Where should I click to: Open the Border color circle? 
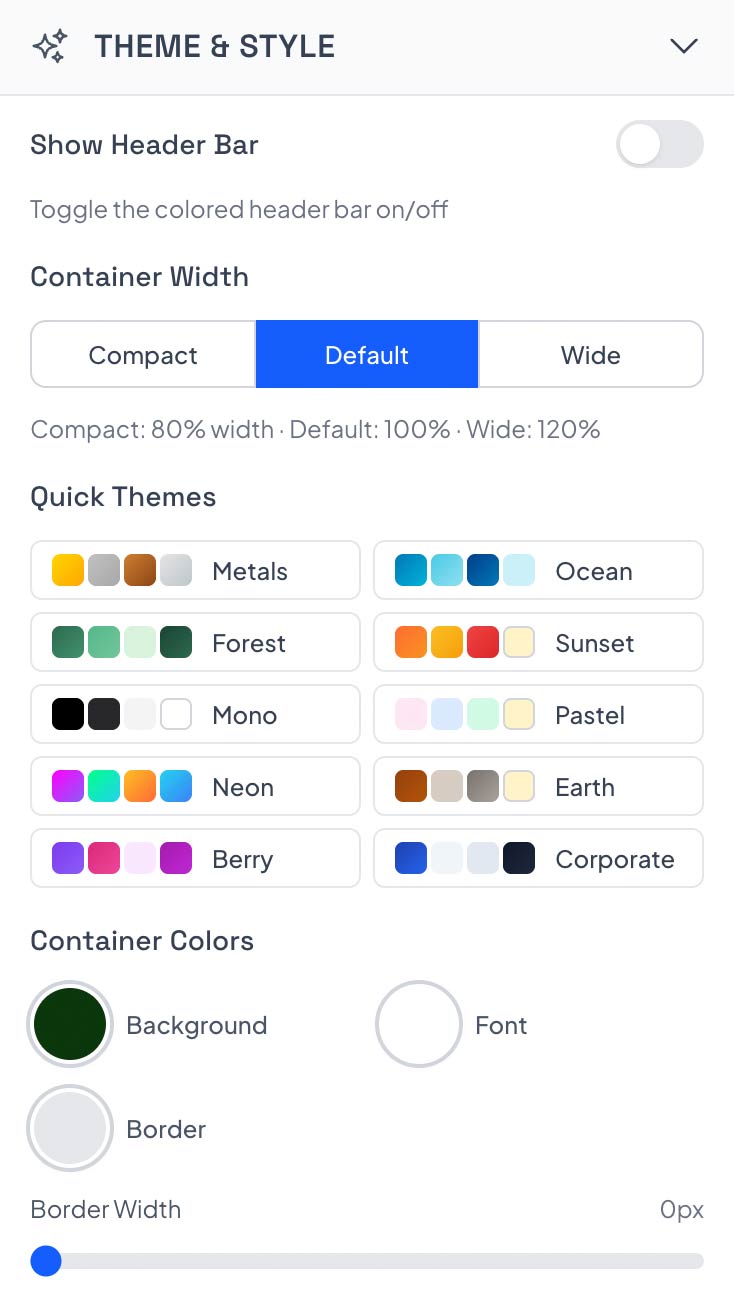70,1128
